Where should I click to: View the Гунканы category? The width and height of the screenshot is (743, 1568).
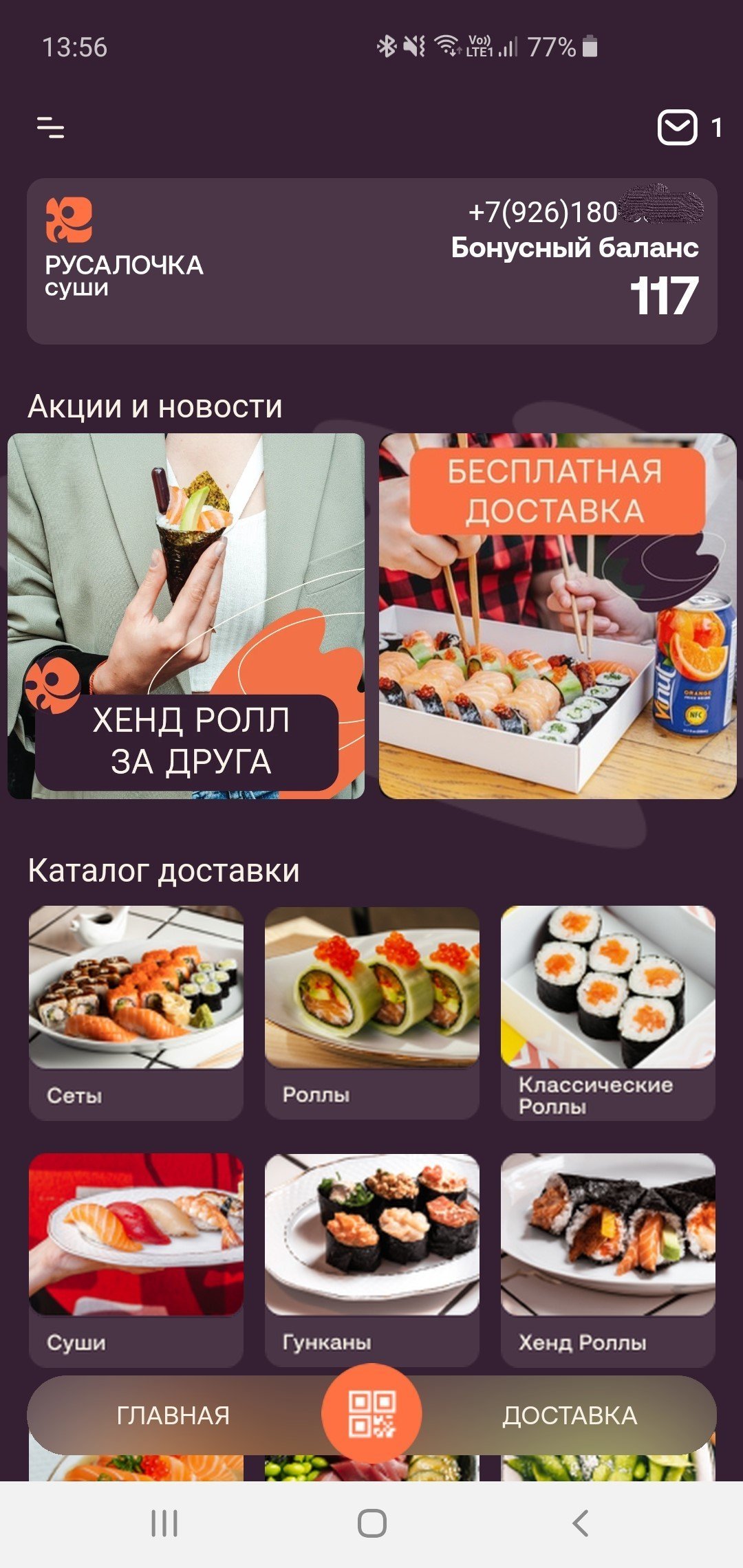click(x=371, y=1259)
